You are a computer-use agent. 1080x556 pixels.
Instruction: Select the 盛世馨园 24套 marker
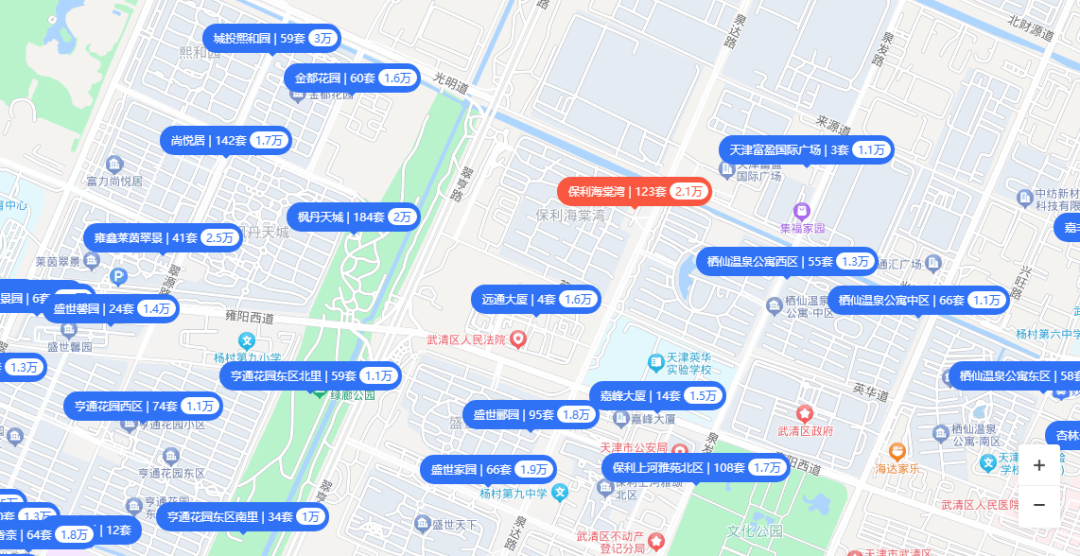(x=111, y=309)
